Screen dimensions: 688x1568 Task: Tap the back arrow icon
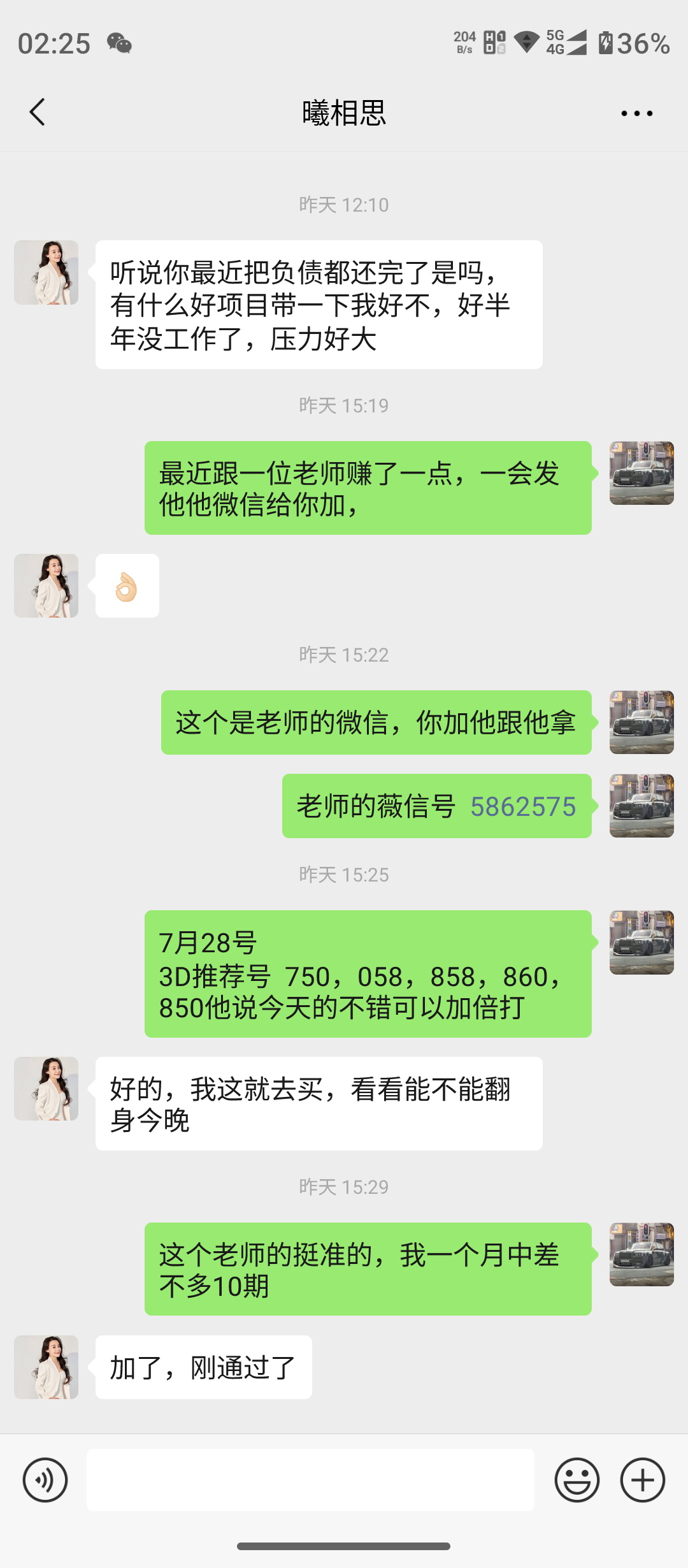(36, 112)
